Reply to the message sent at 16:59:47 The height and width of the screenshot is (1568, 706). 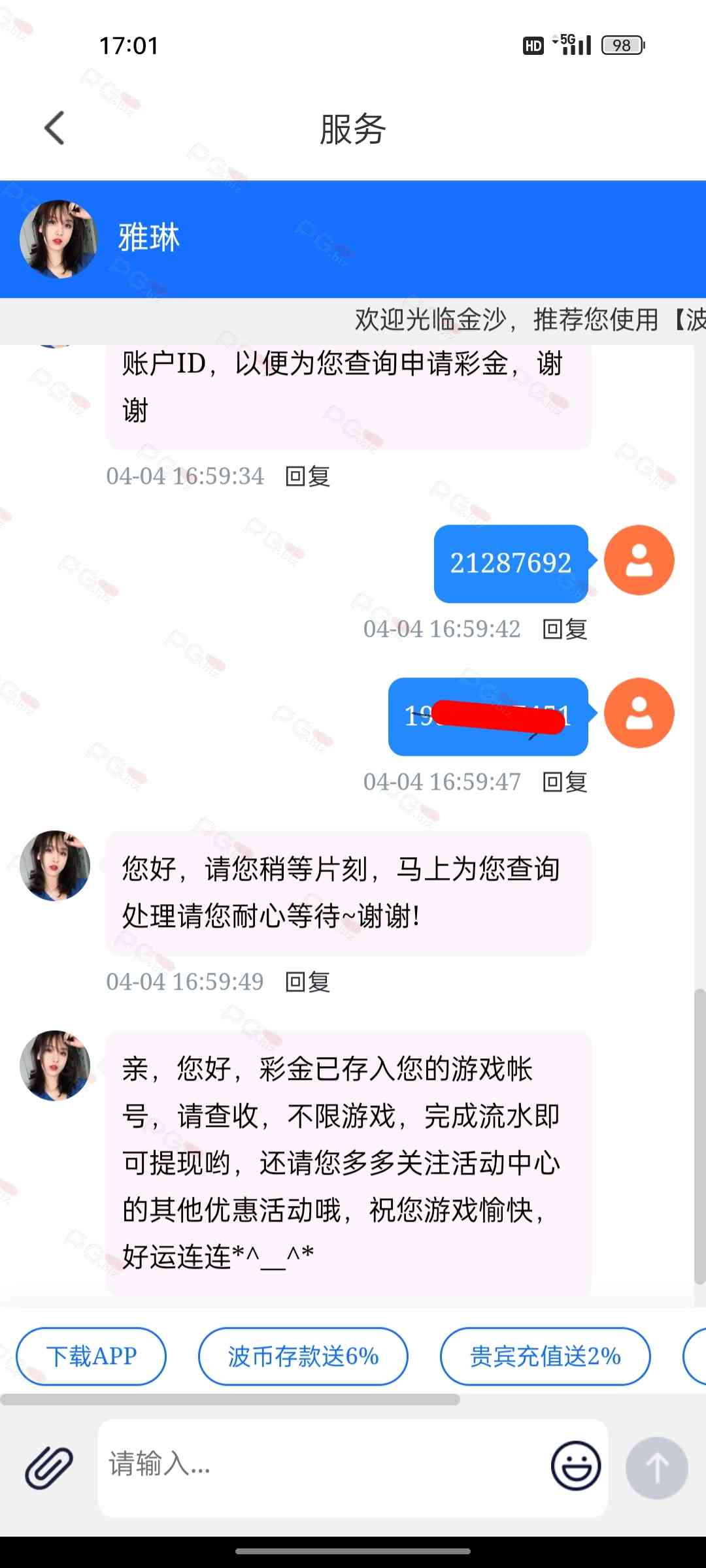point(565,782)
